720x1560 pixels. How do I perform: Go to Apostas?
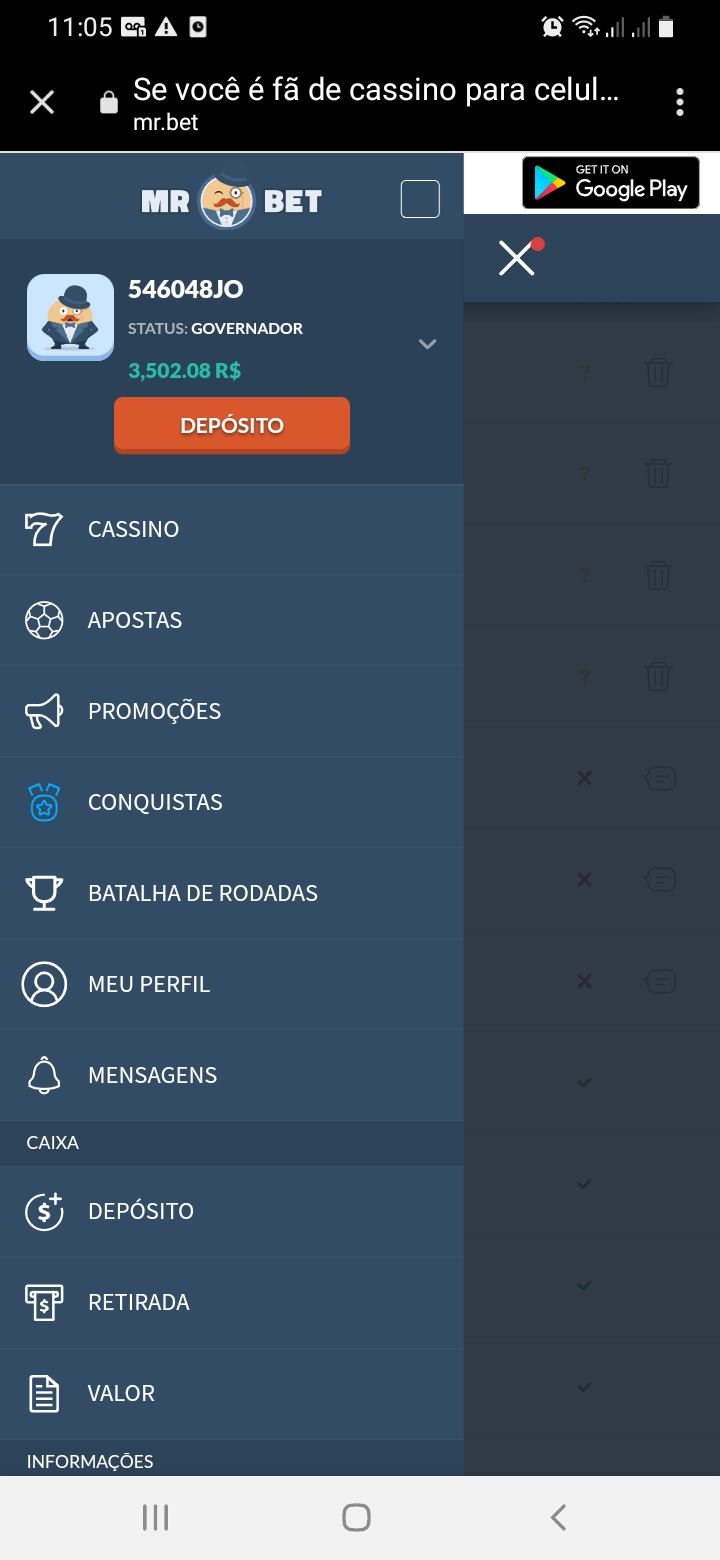tap(135, 620)
